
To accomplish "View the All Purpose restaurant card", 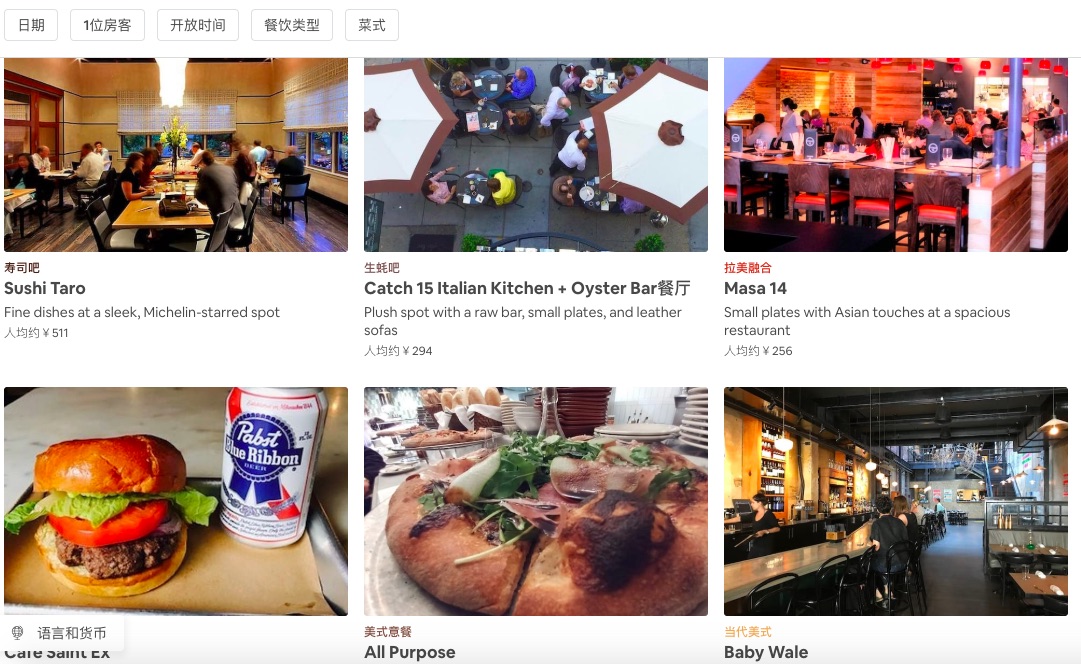I will [535, 500].
